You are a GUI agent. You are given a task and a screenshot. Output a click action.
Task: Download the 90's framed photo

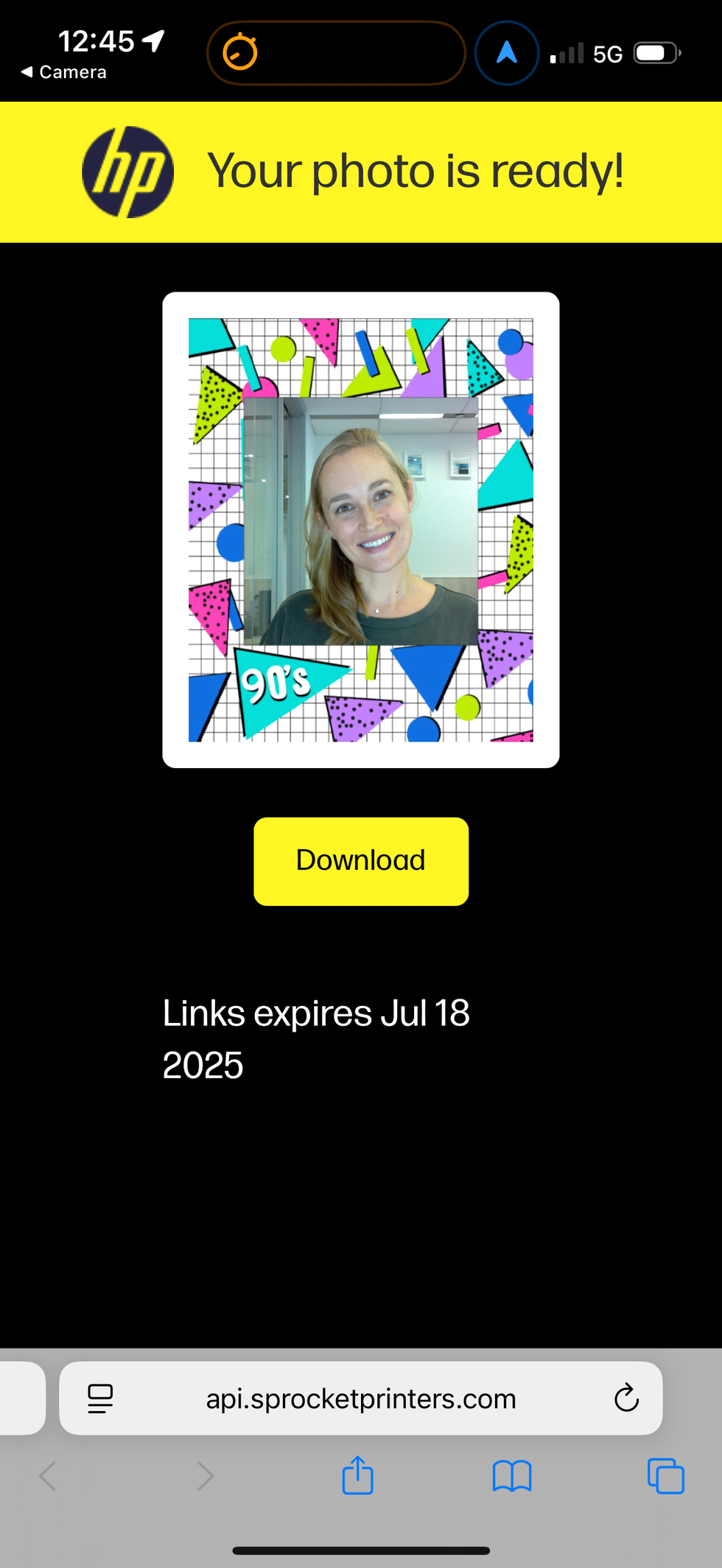pyautogui.click(x=360, y=861)
